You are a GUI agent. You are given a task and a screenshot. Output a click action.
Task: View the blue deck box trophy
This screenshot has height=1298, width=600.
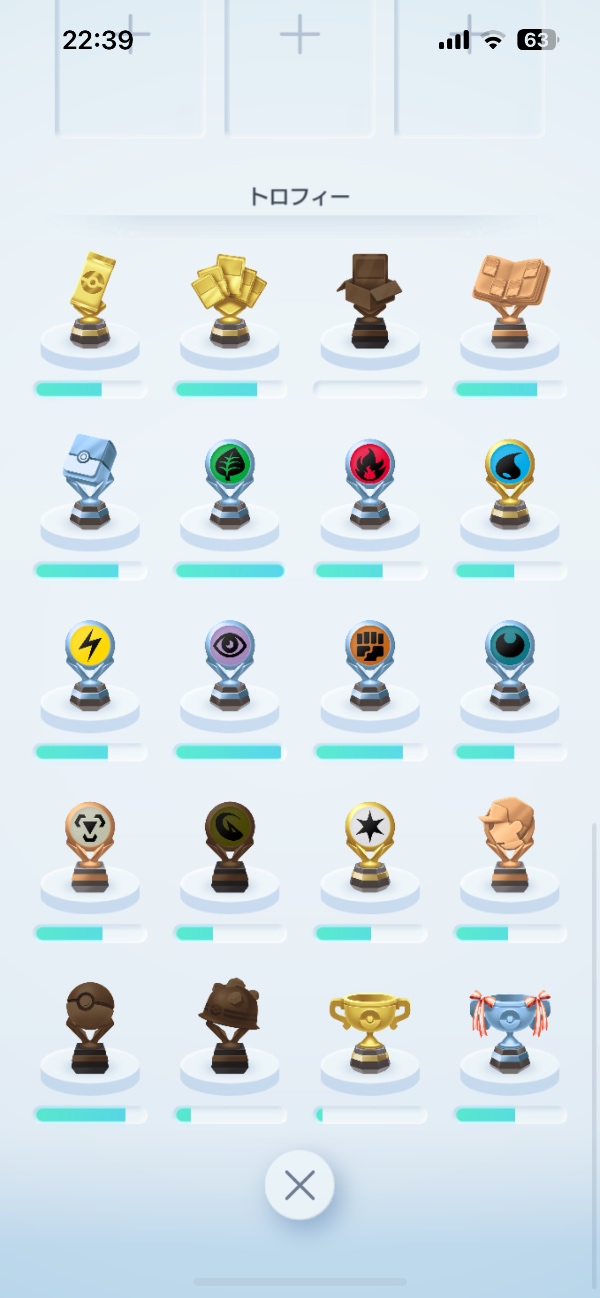tap(90, 480)
